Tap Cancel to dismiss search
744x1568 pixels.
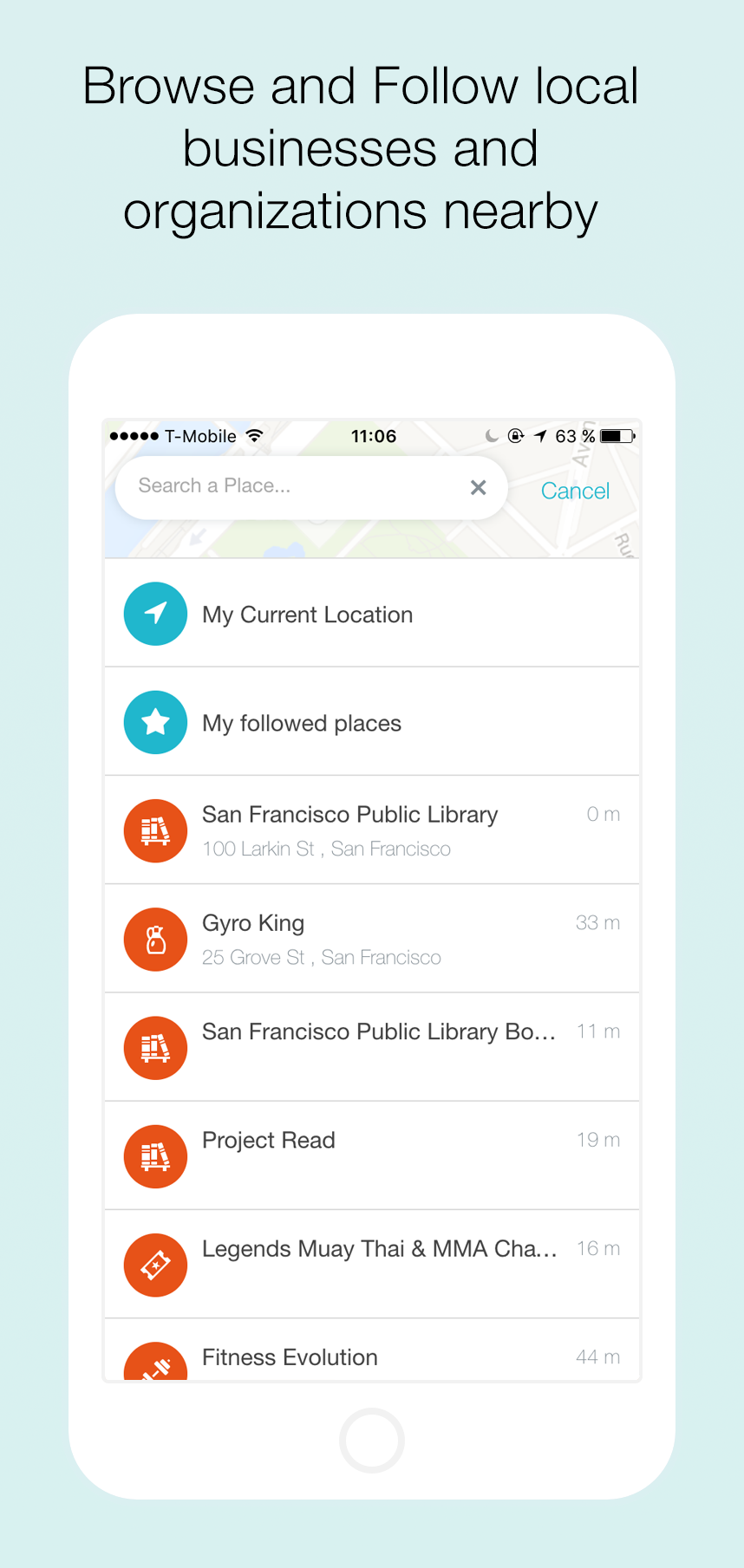point(575,491)
